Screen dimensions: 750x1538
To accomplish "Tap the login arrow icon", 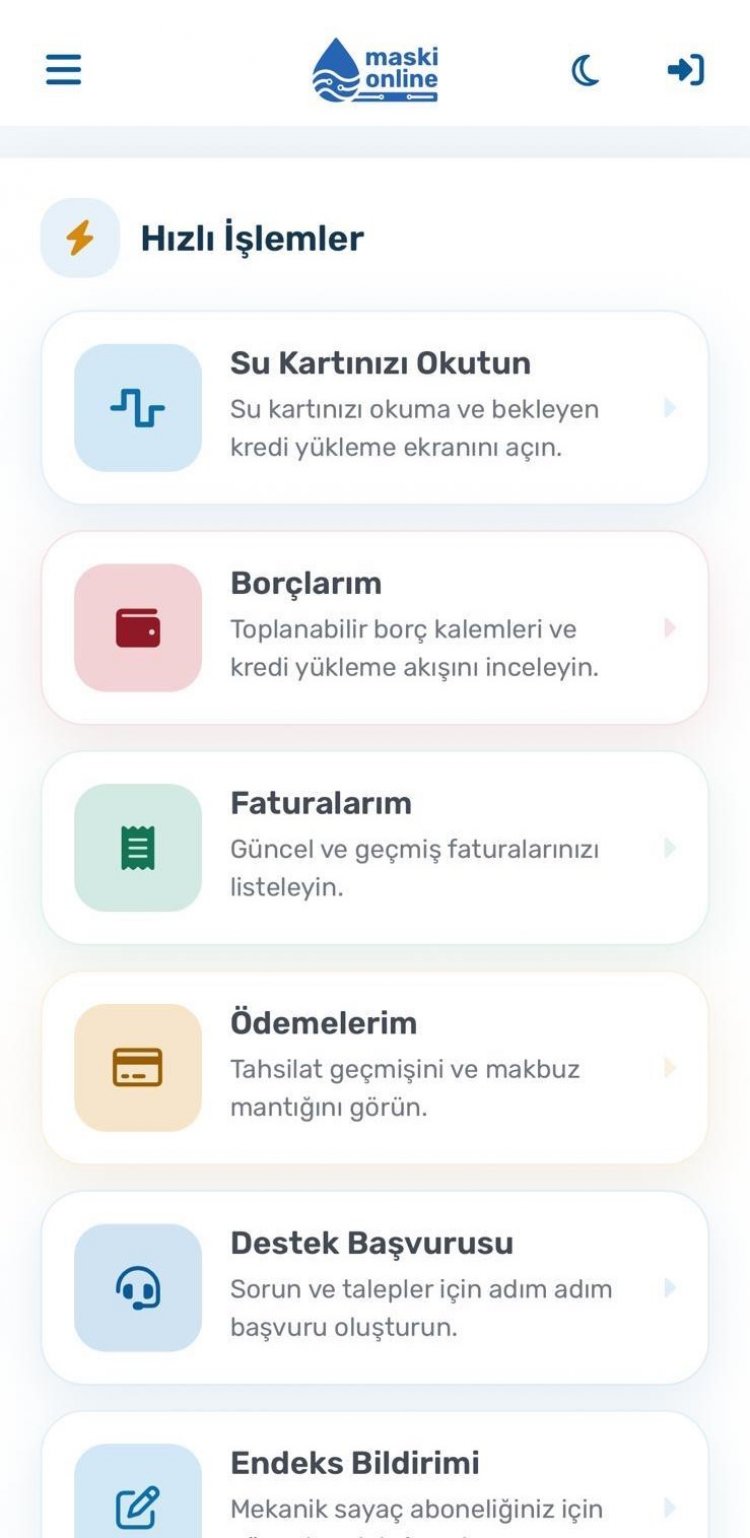I will point(686,70).
